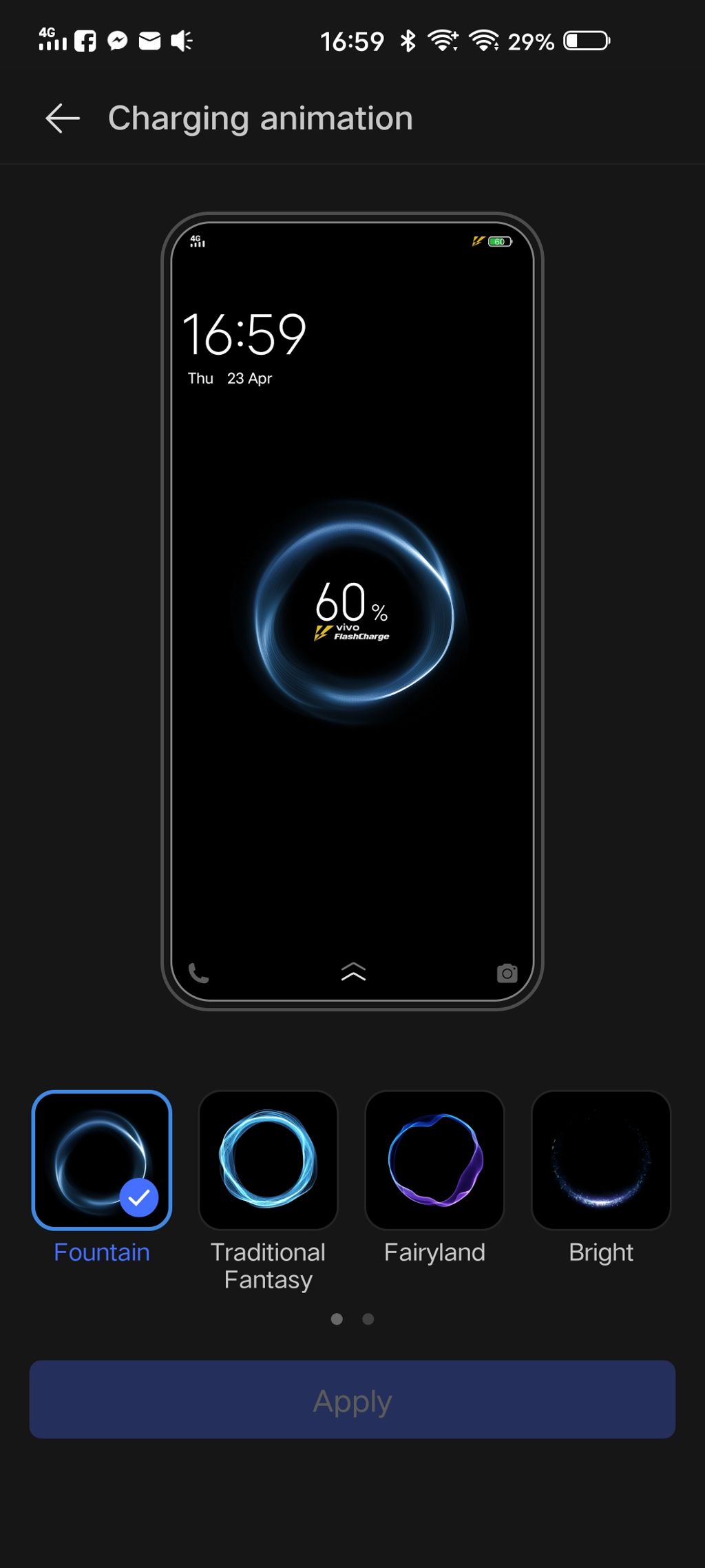Select the Fountain animation
Screen dimensions: 705x1568
point(102,1160)
